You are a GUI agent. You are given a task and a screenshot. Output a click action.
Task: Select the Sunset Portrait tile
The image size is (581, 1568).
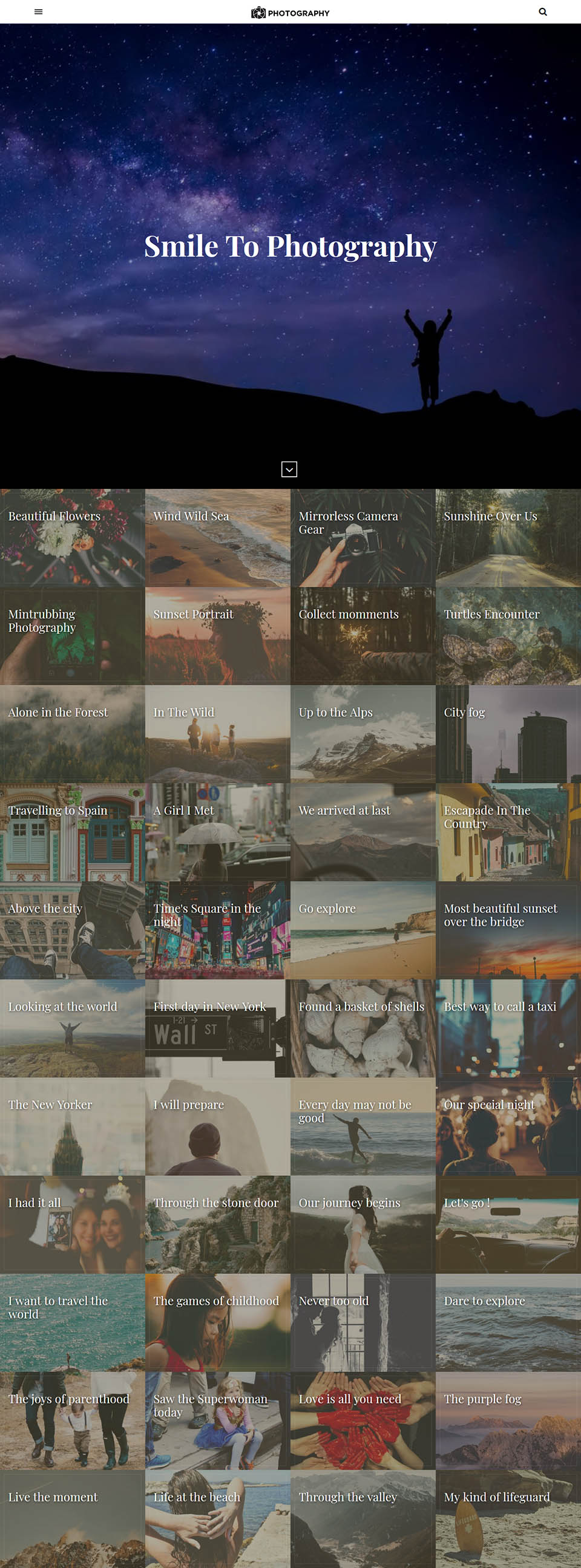(x=217, y=636)
